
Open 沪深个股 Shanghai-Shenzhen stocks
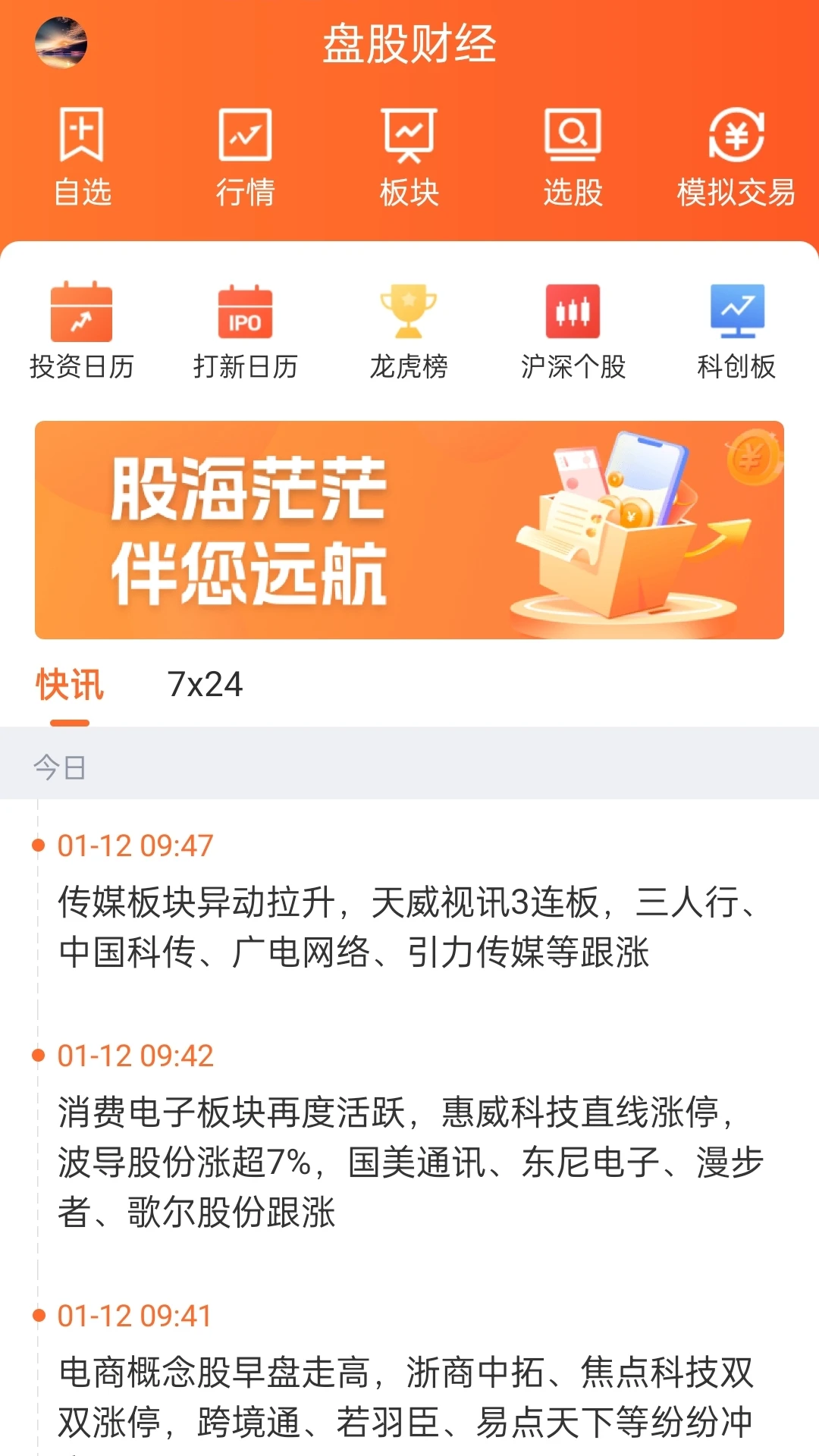click(x=574, y=330)
